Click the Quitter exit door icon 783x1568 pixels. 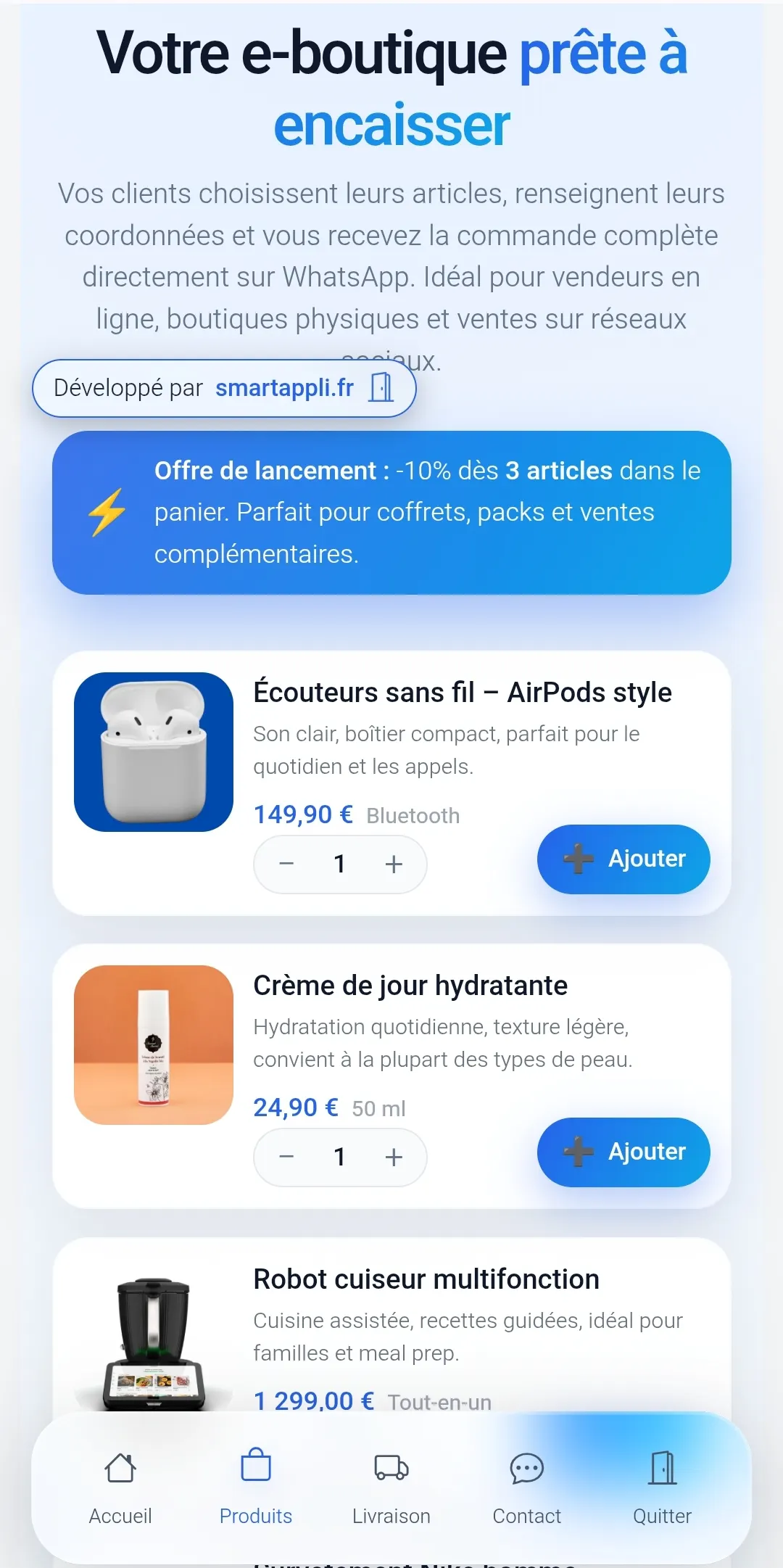click(661, 1466)
